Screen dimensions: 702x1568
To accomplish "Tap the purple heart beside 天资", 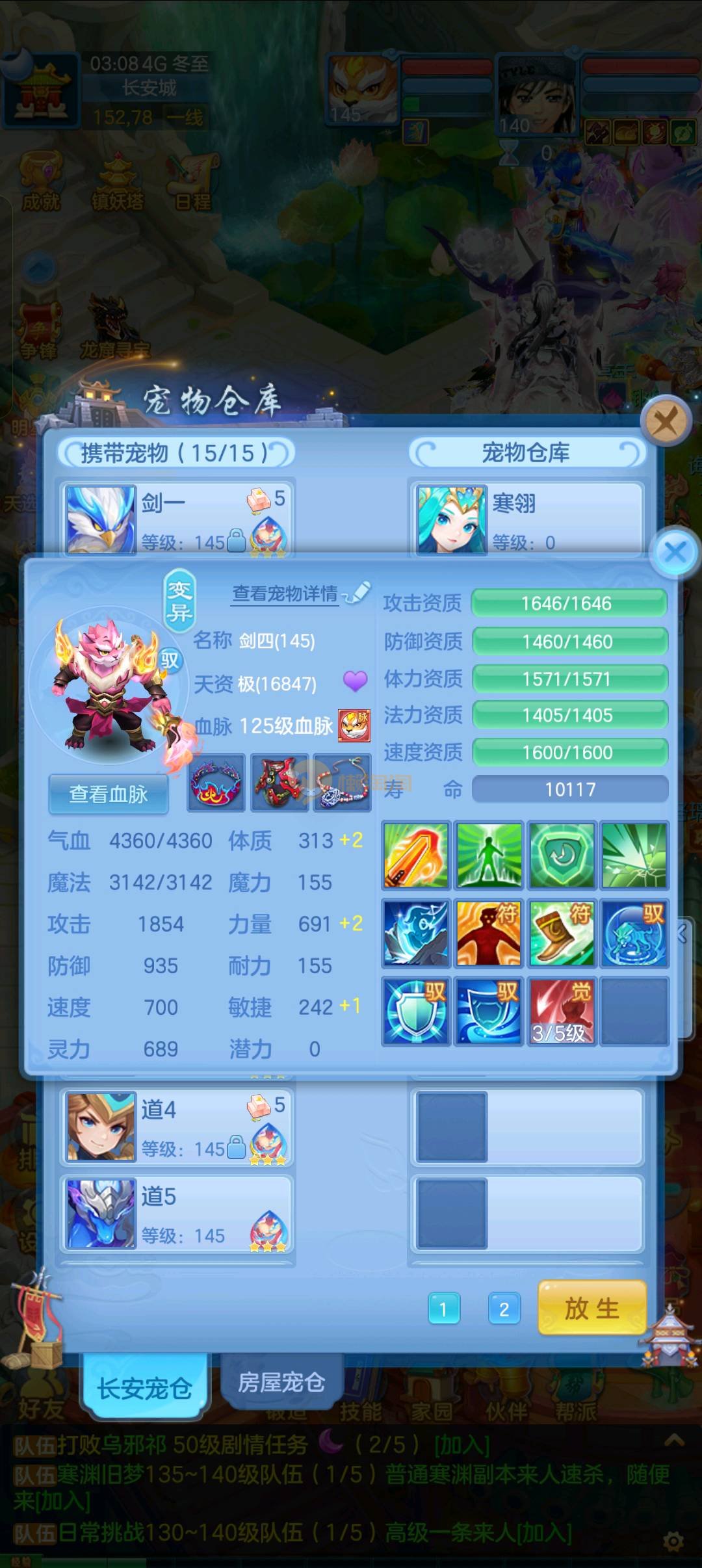I will pos(355,681).
